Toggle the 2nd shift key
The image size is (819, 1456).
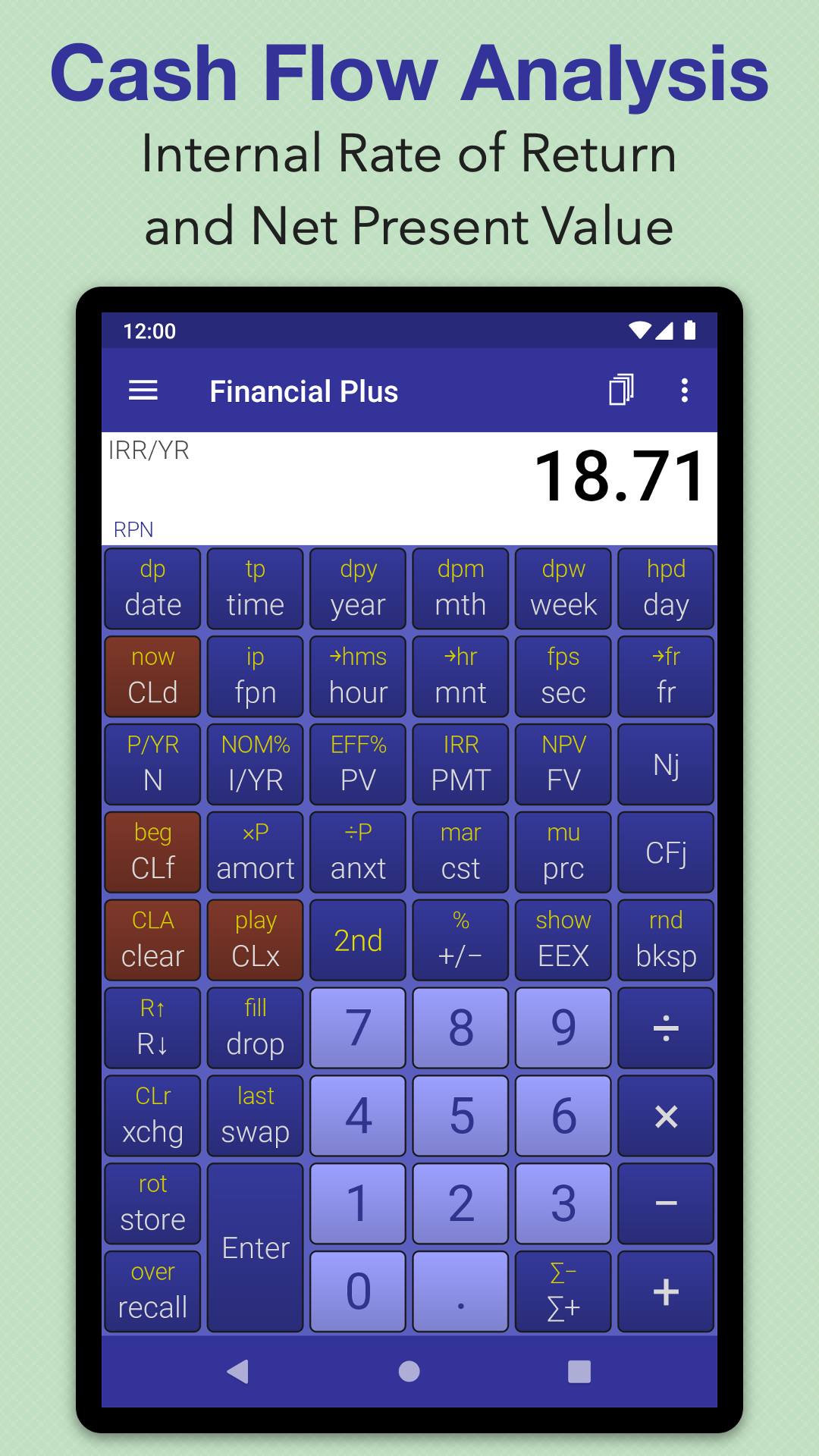pos(357,940)
